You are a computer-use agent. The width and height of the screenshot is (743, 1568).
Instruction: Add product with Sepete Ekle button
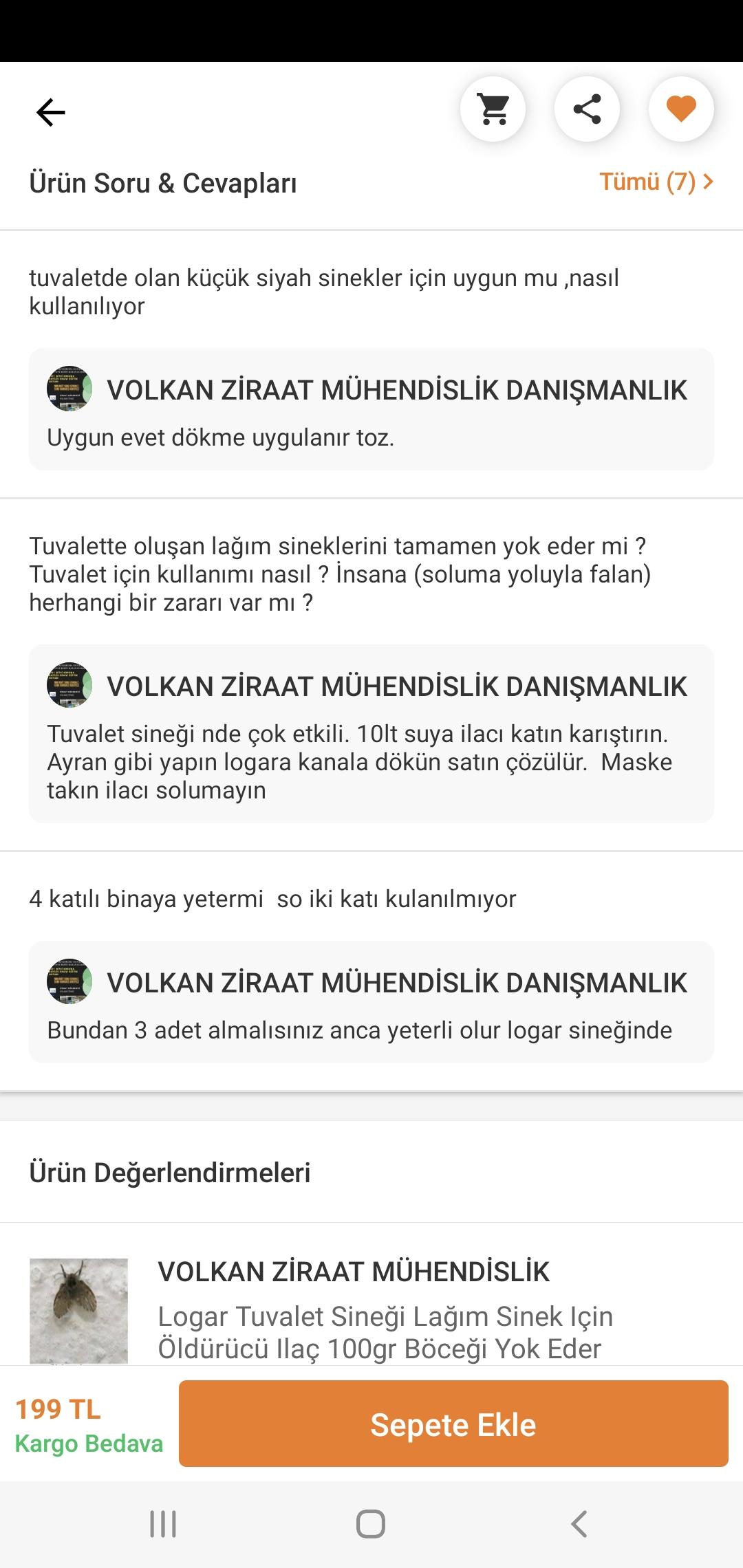tap(453, 1424)
